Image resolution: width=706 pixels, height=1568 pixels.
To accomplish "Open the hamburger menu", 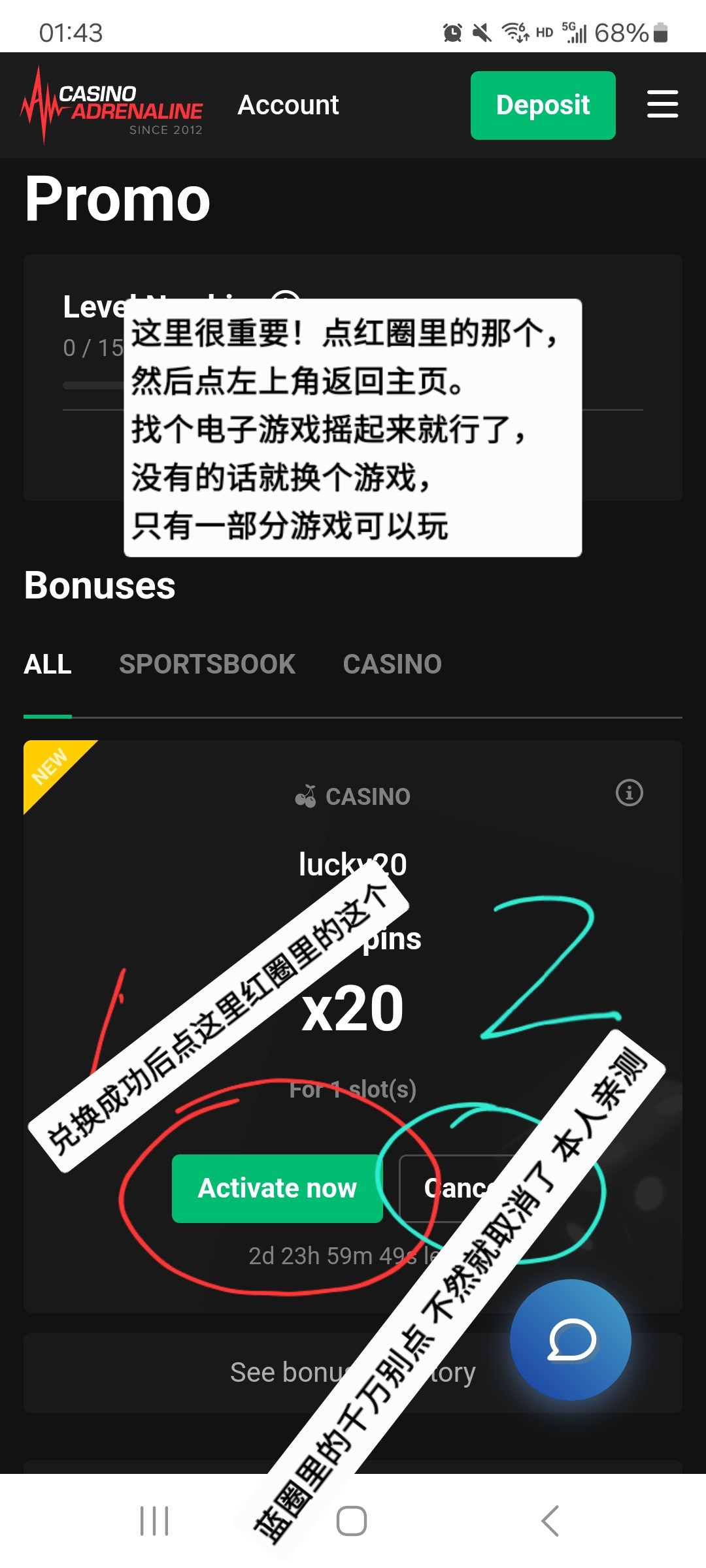I will (x=662, y=105).
